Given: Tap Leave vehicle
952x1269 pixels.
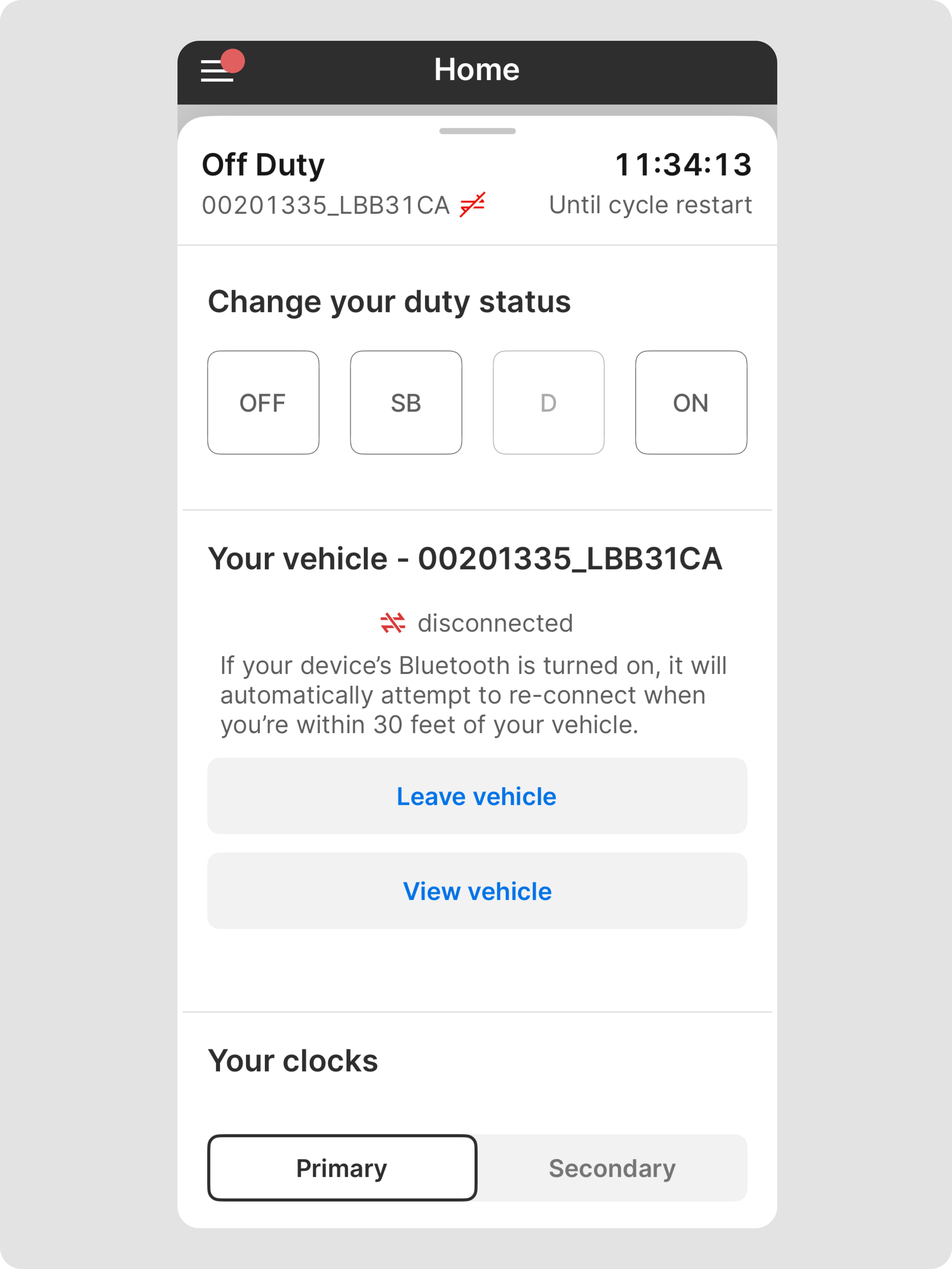Looking at the screenshot, I should 477,796.
